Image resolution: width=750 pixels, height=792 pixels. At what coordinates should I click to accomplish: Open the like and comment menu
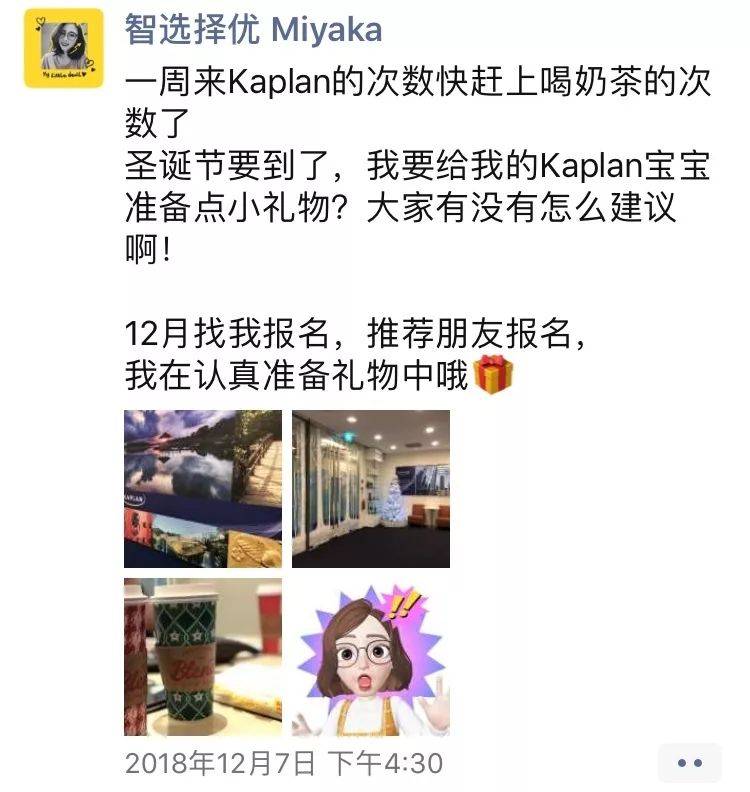(689, 763)
